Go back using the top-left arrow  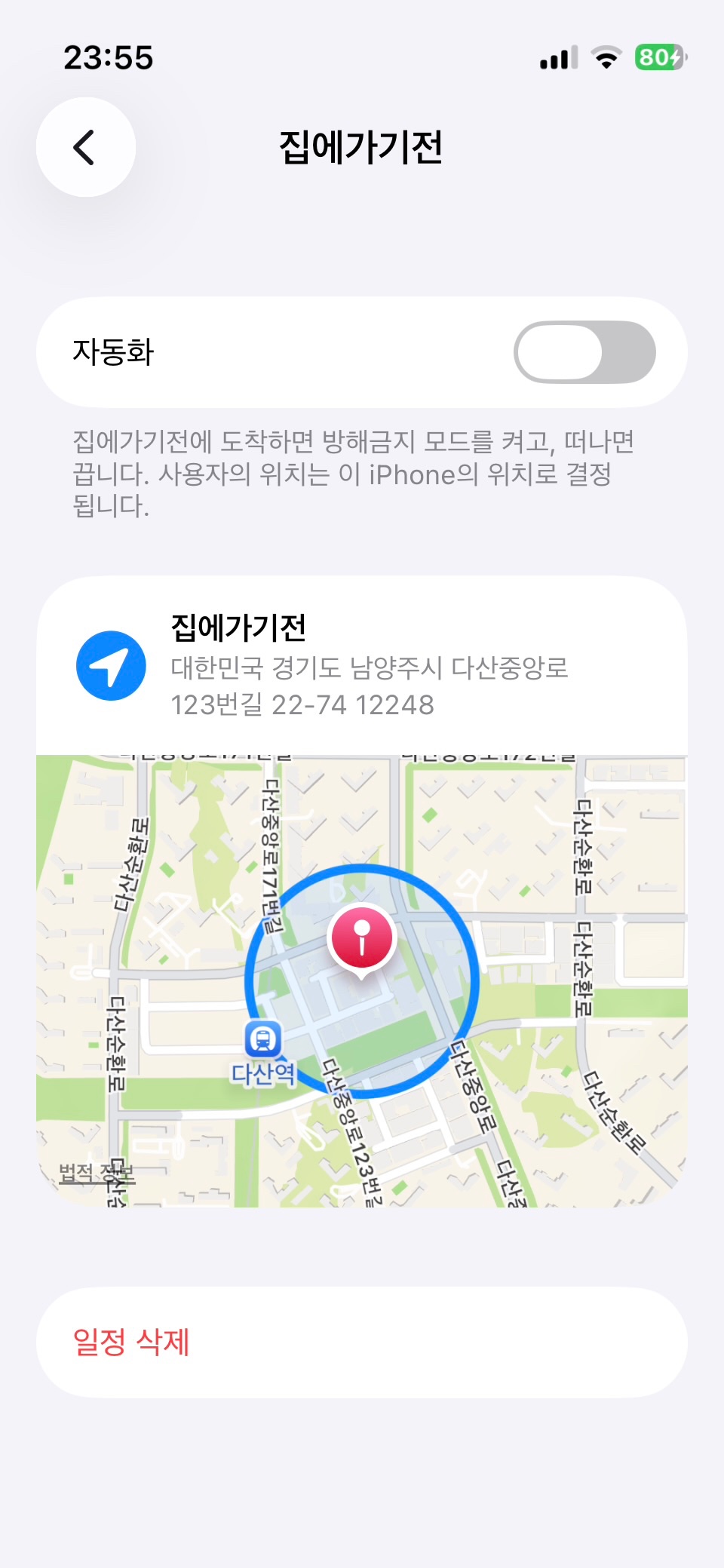tap(85, 147)
